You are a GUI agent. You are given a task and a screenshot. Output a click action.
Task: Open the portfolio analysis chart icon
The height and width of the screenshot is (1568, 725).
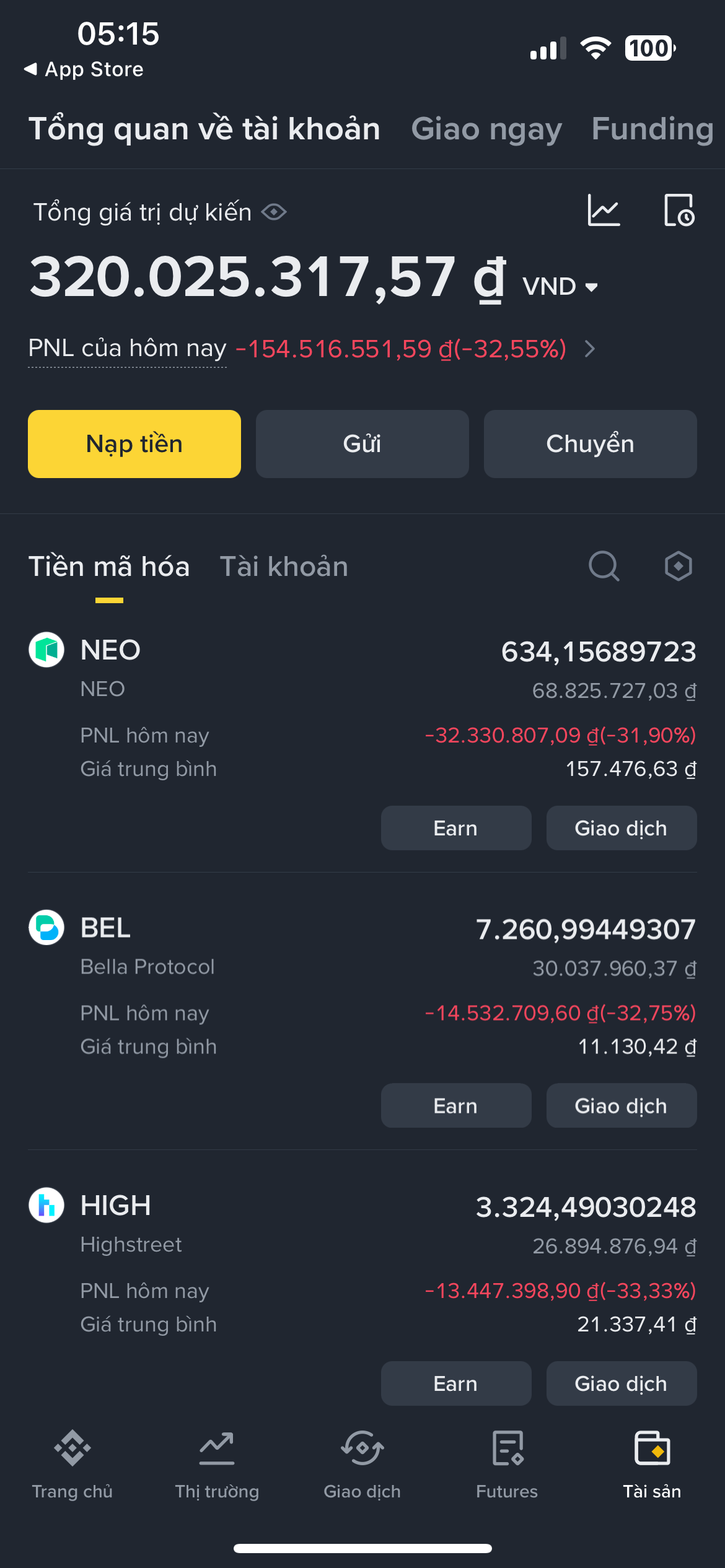coord(604,211)
